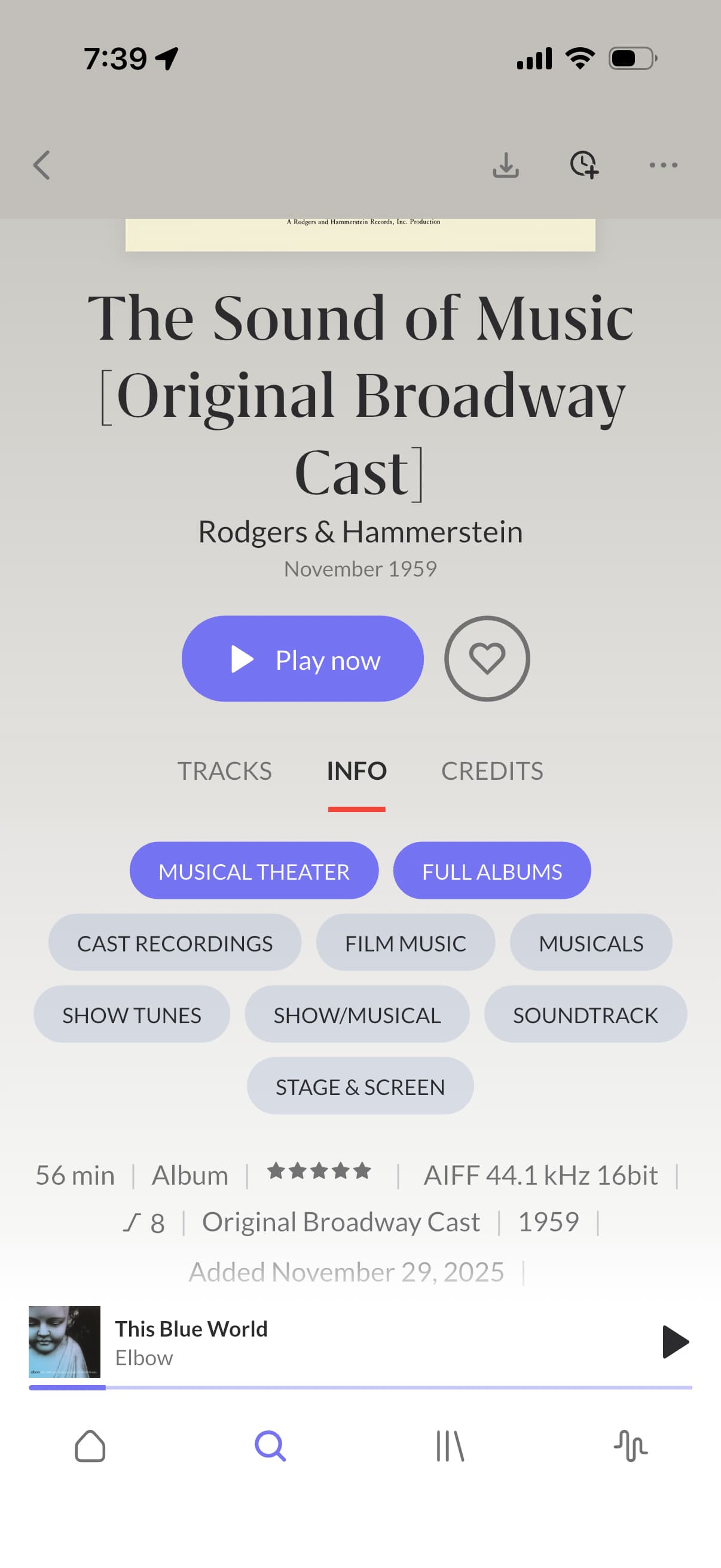This screenshot has height=1568, width=721.
Task: Open the FULL ALBUMS chip
Action: point(491,871)
